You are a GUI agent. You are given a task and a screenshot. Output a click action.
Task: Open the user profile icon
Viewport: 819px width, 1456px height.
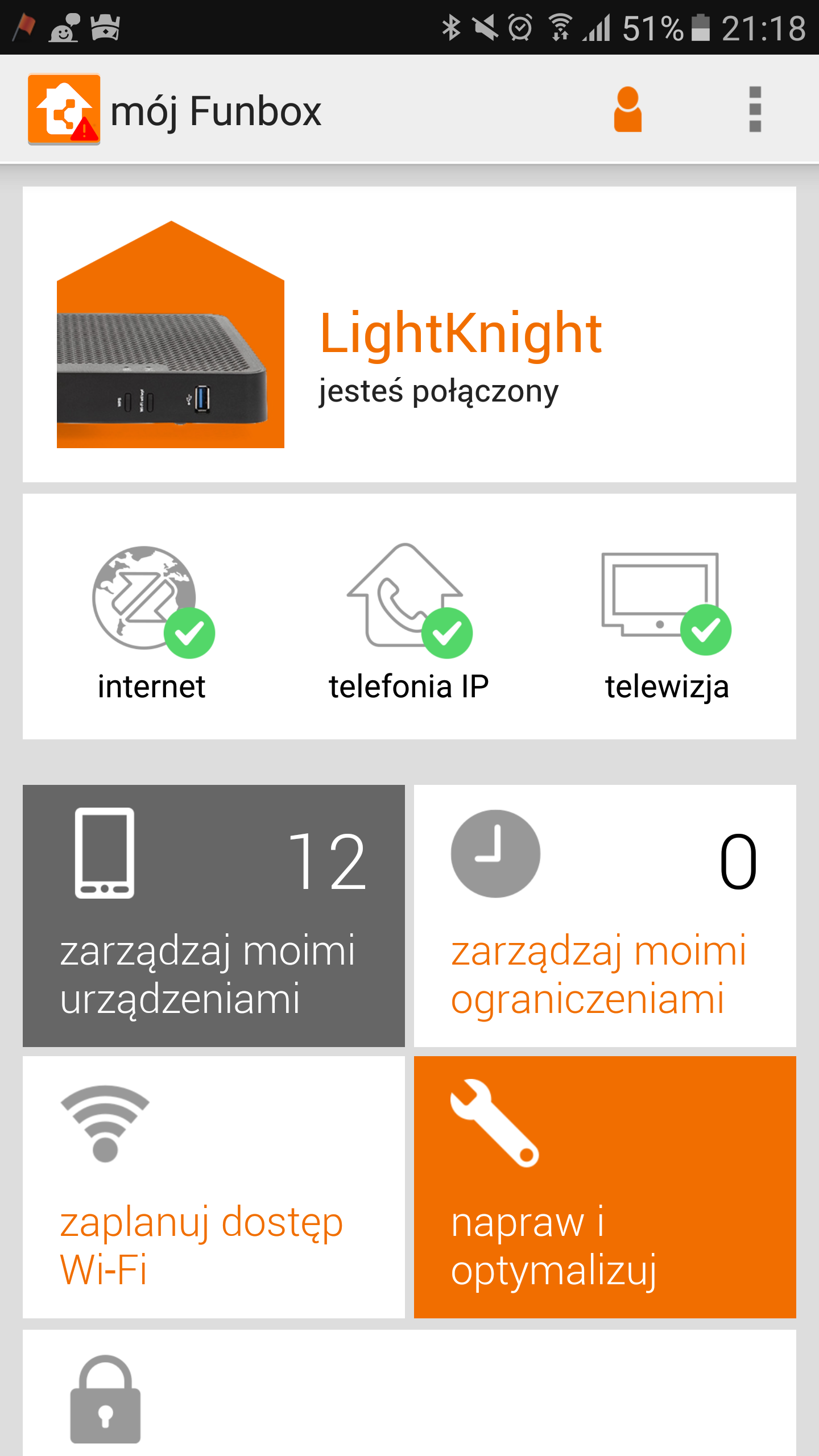click(x=627, y=109)
